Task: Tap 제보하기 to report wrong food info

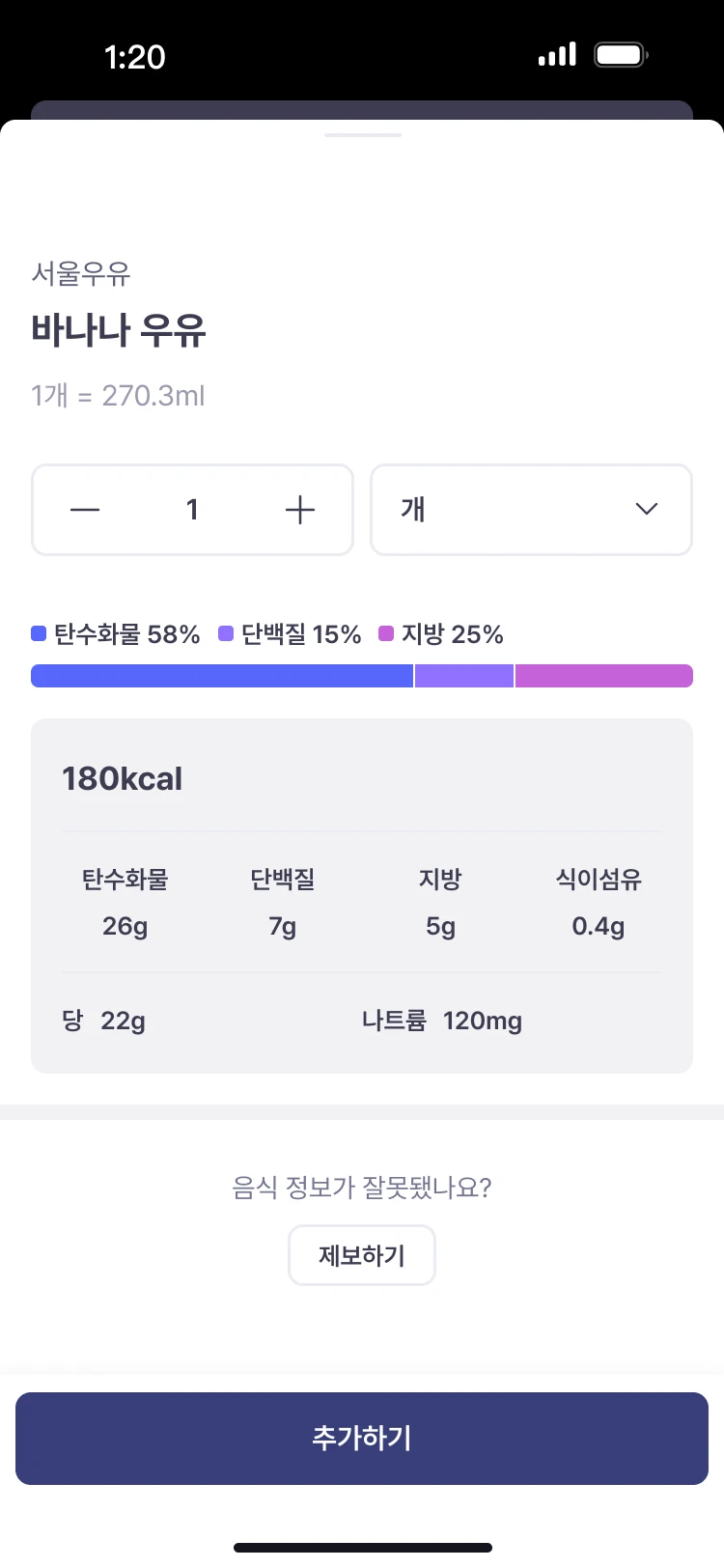Action: 362,1255
